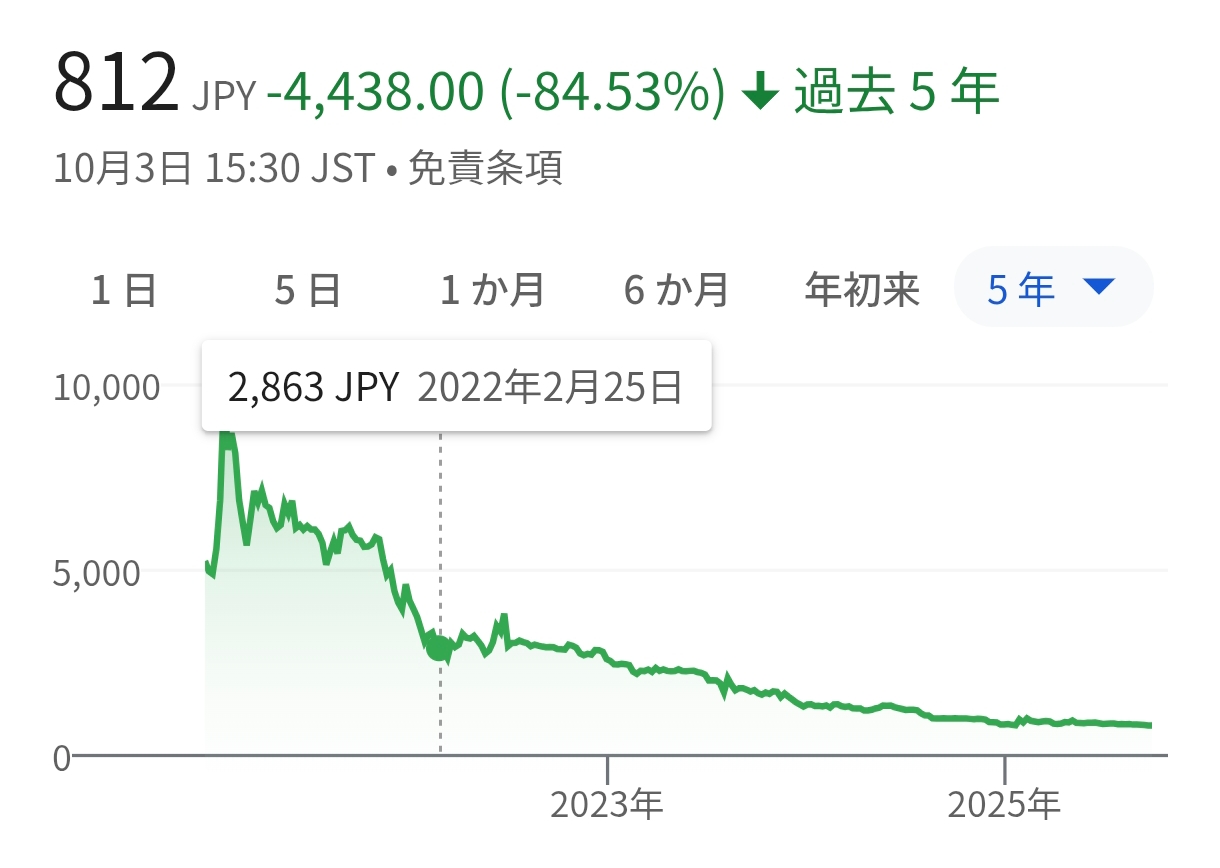Viewport: 1220px width, 868px height.
Task: View the 年初来 chart range
Action: (862, 290)
